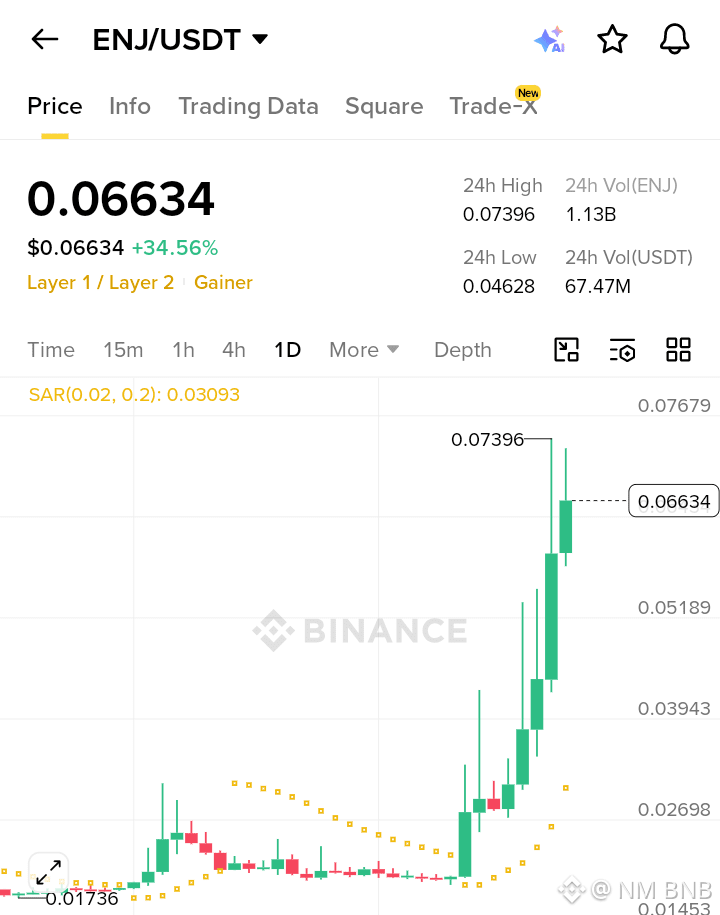The width and height of the screenshot is (720, 915).
Task: Select the Time chart interval
Action: pos(51,350)
